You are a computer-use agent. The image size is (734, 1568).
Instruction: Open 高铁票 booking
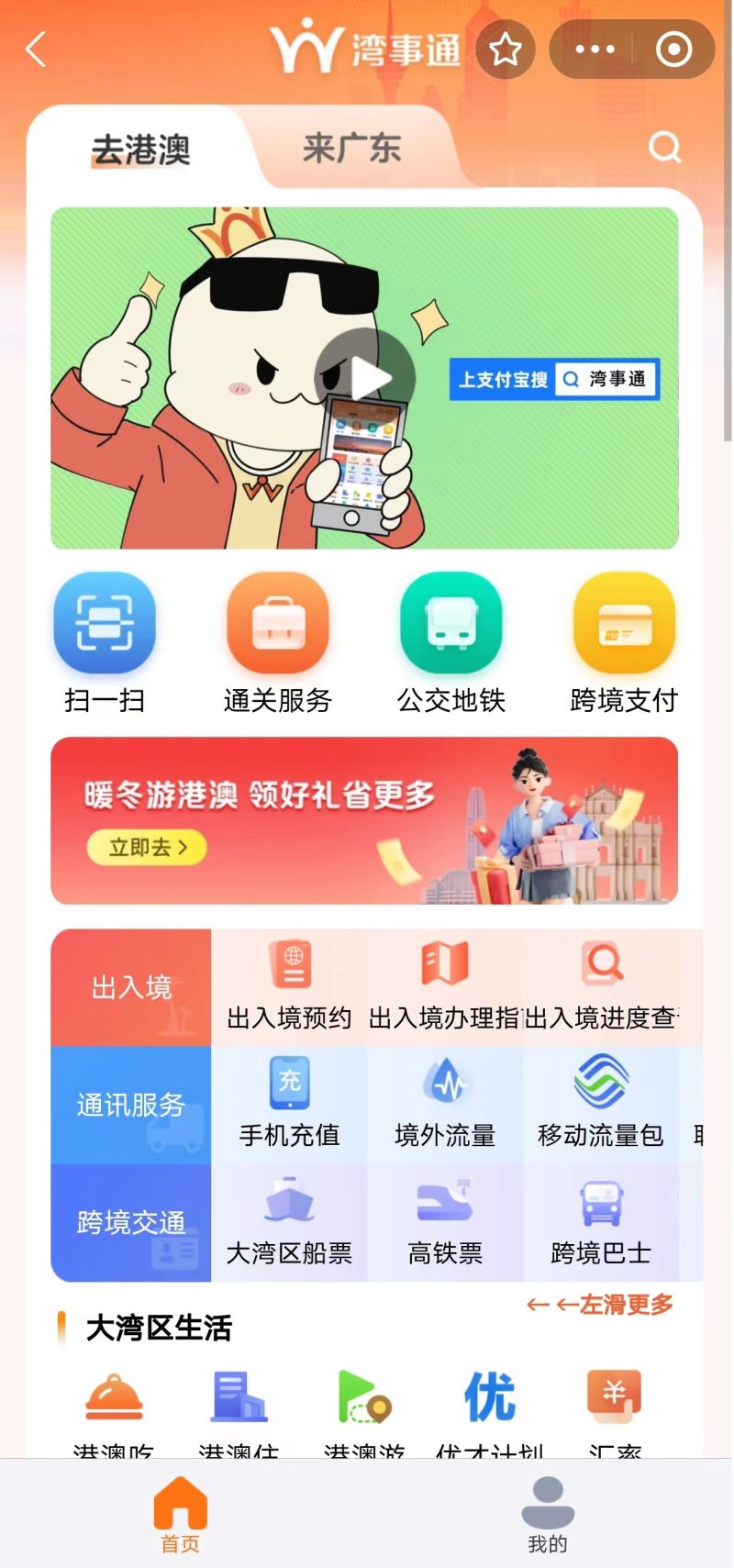[x=445, y=1222]
